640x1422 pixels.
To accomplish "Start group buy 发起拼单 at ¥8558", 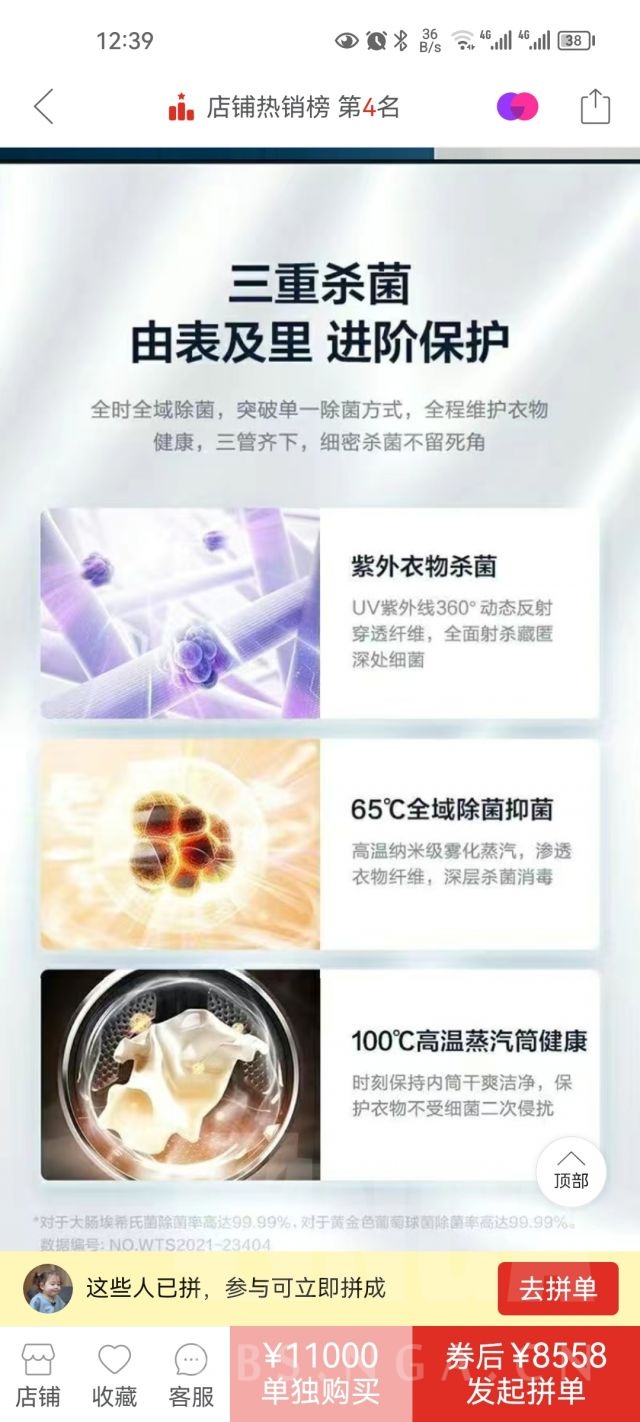I will pos(526,1374).
